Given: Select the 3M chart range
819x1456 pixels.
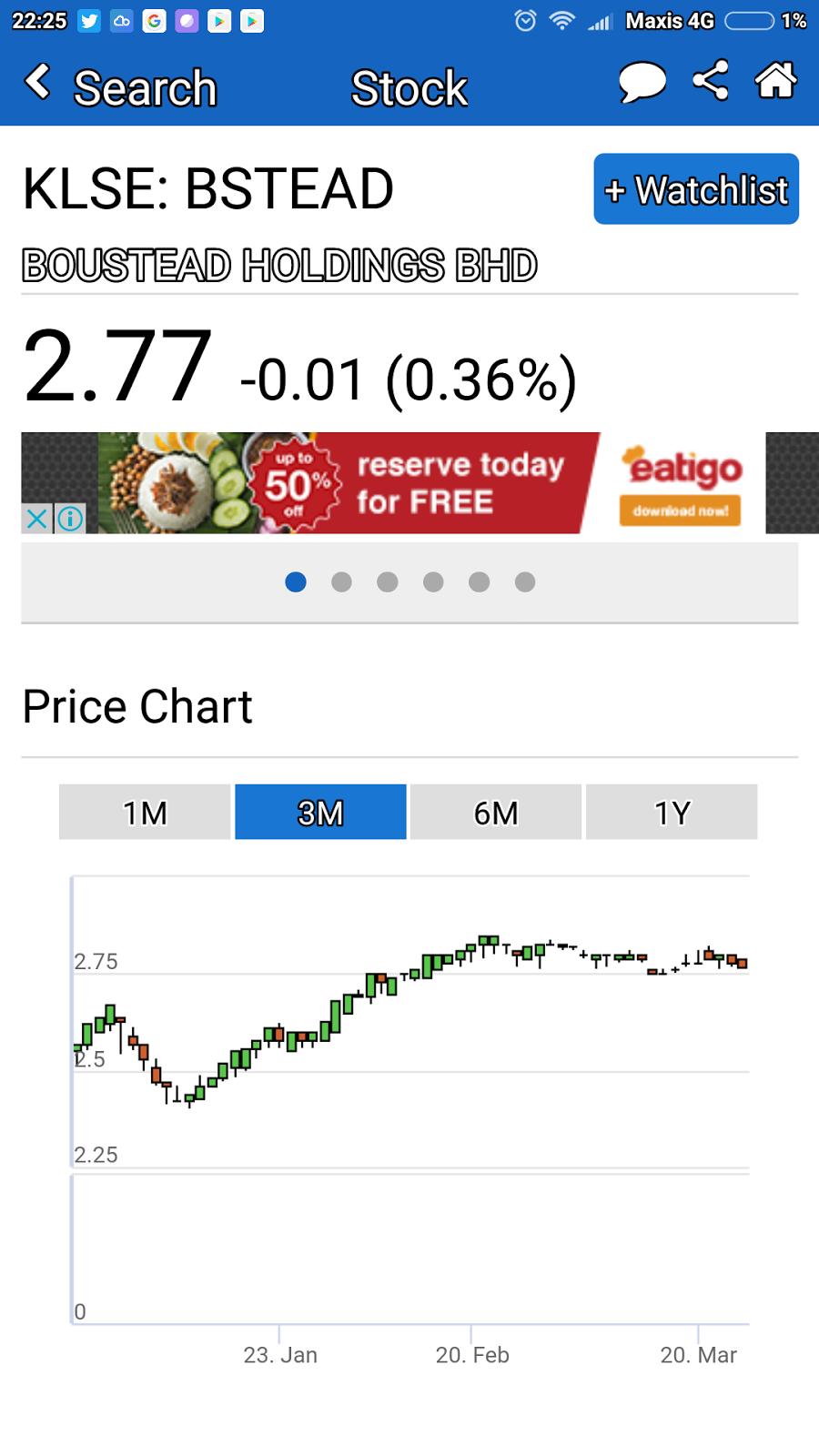Looking at the screenshot, I should coord(320,812).
